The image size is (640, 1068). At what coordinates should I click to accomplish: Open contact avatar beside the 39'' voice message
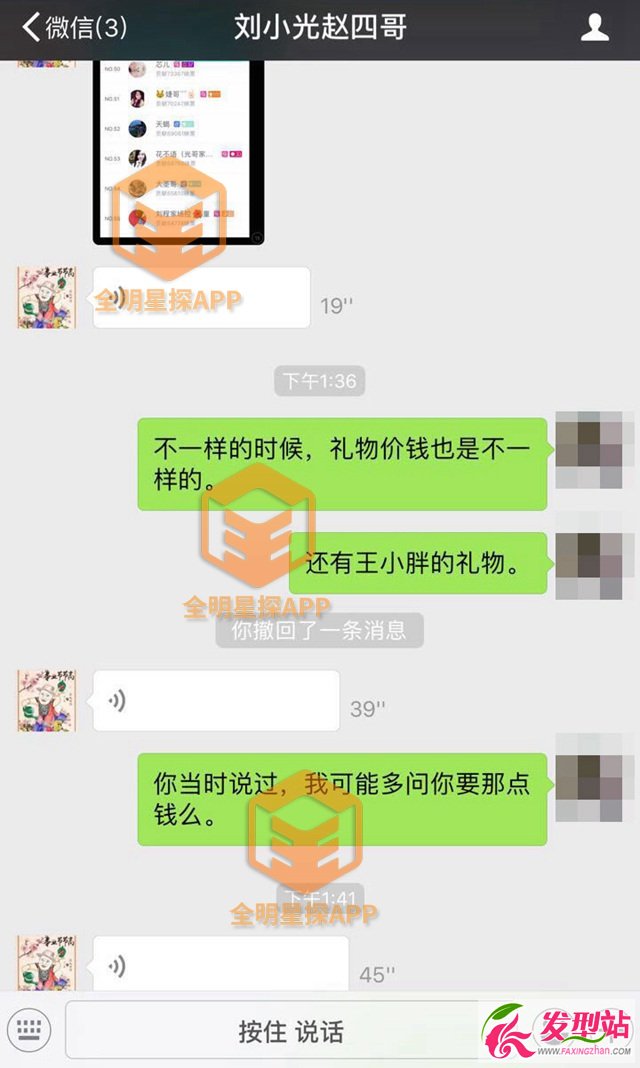point(46,701)
